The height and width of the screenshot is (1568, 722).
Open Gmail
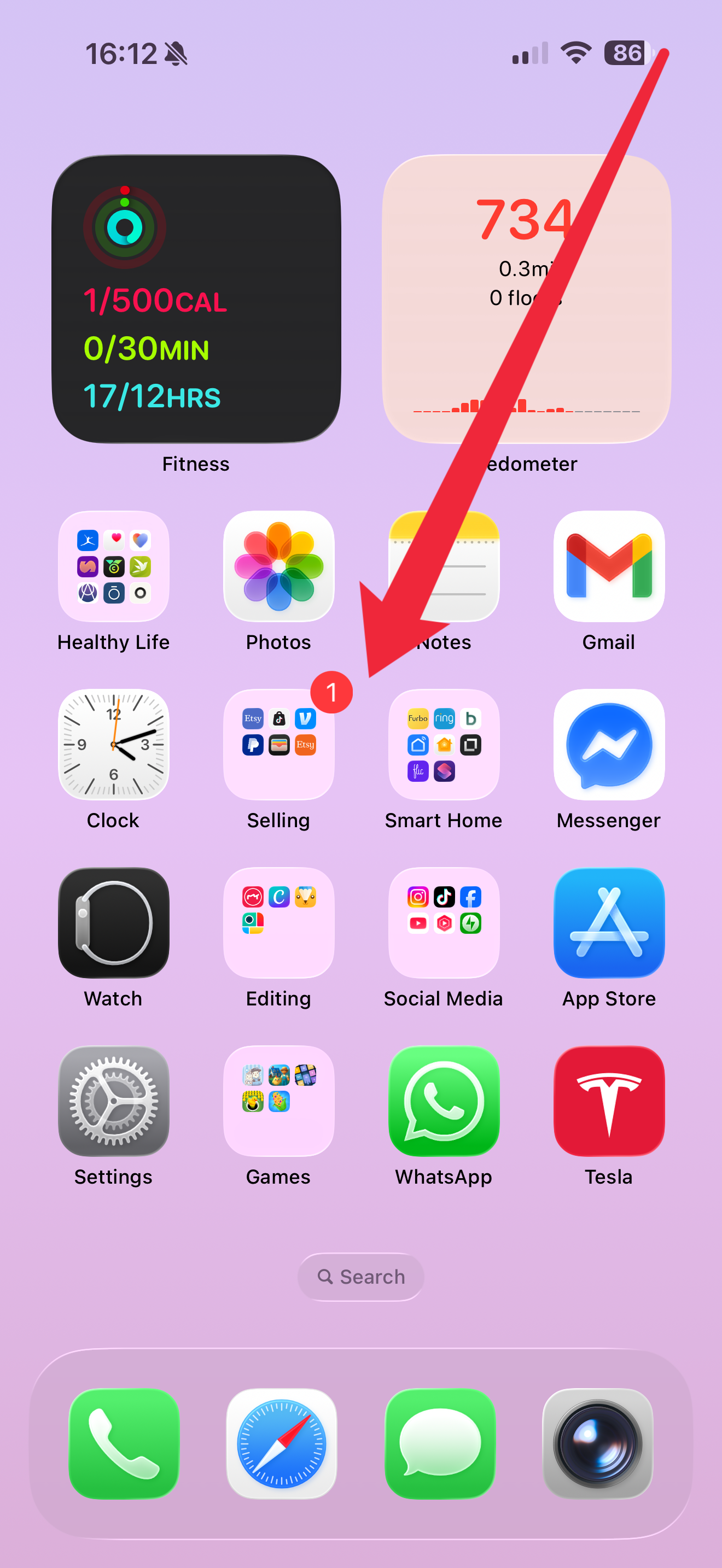point(609,566)
